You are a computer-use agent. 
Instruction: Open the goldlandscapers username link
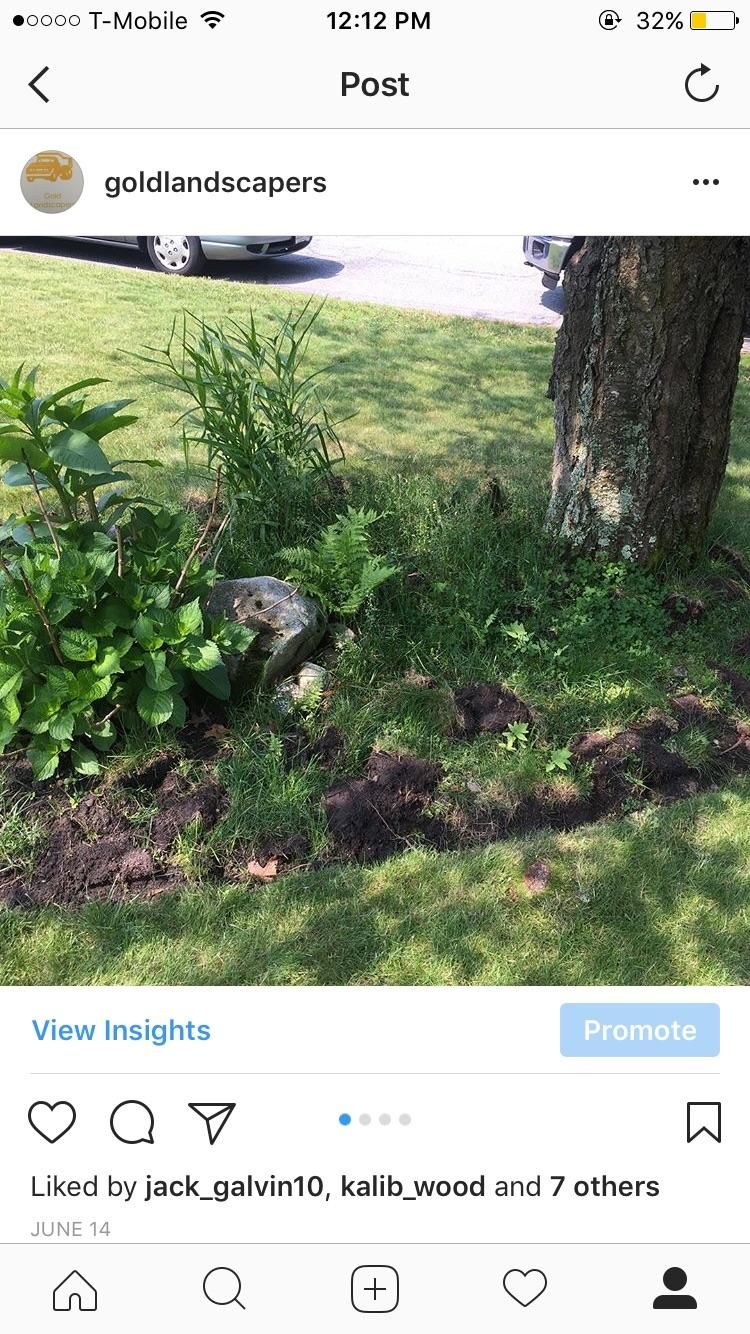point(215,182)
